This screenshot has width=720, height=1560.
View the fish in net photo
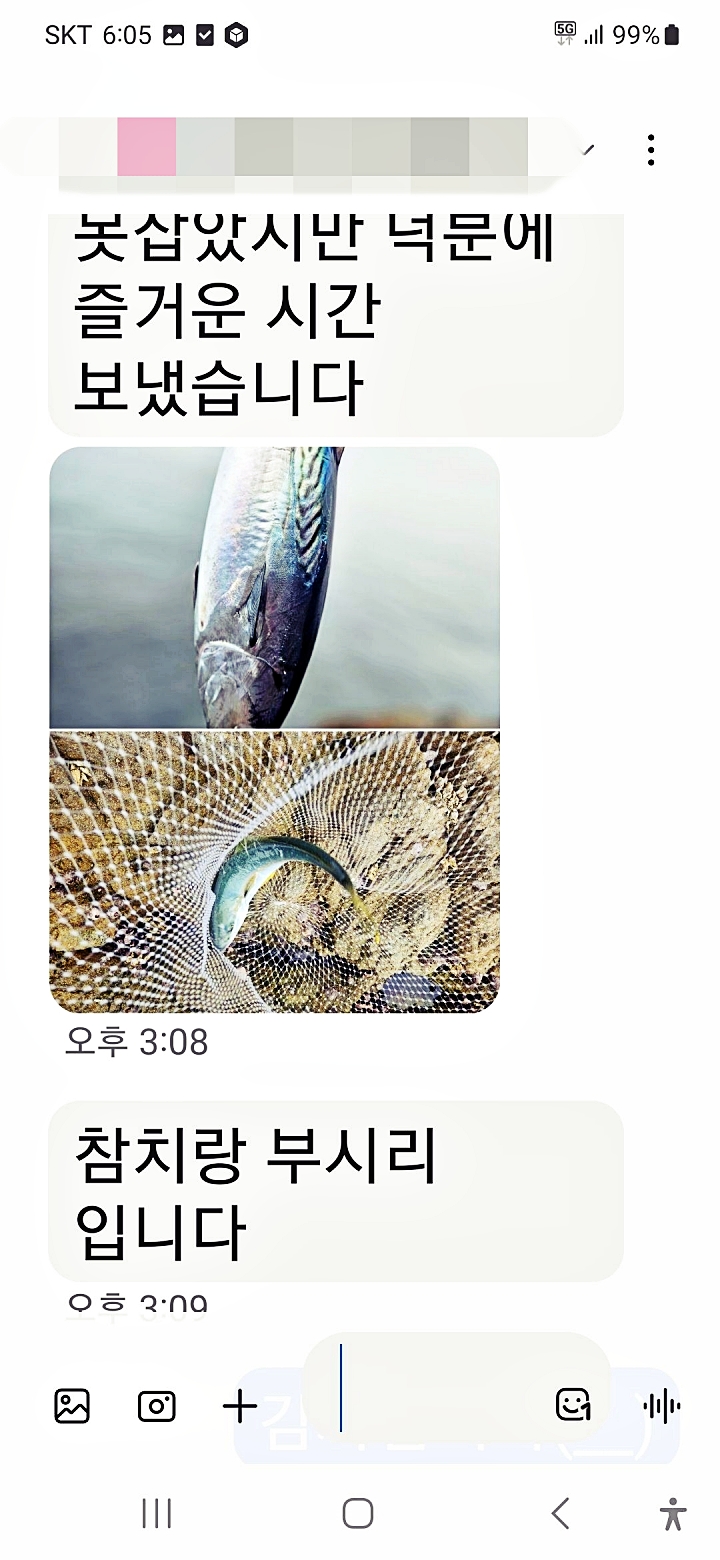click(x=274, y=872)
